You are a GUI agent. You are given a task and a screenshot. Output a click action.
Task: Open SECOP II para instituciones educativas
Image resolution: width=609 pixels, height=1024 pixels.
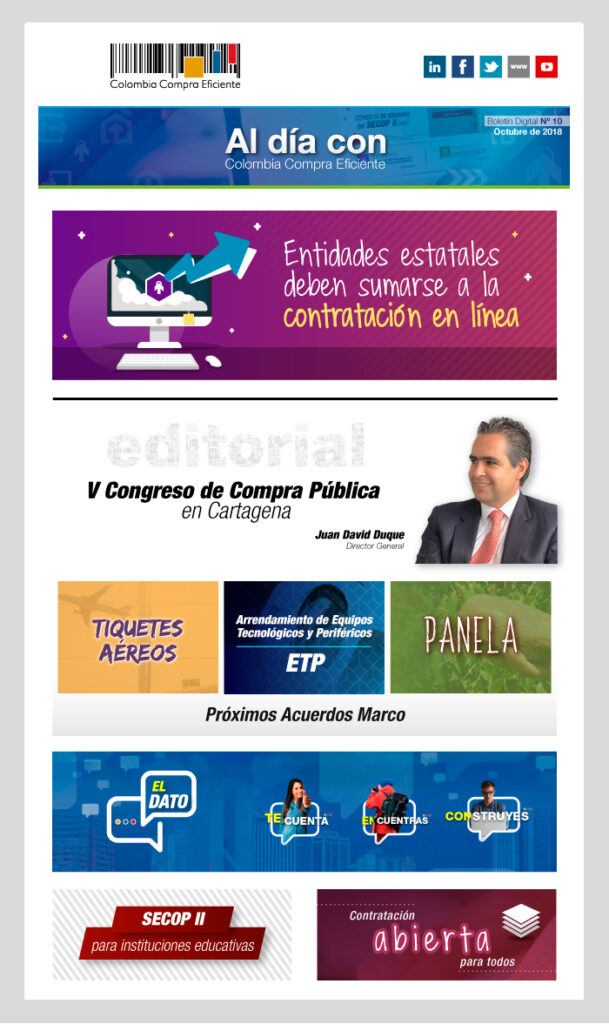[172, 935]
